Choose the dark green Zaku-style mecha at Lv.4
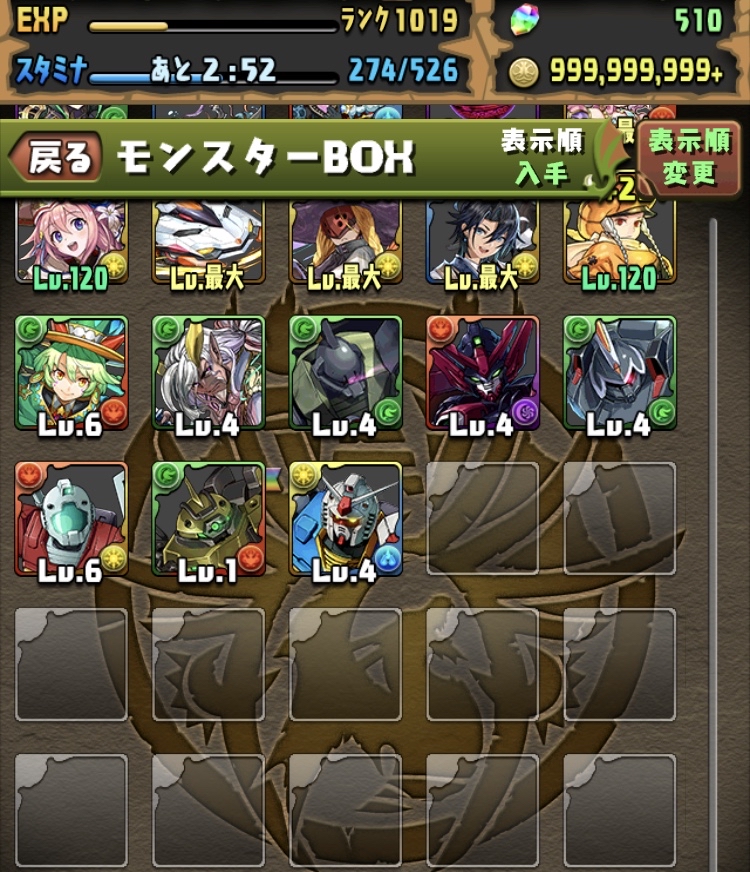This screenshot has height=872, width=750. tap(345, 372)
